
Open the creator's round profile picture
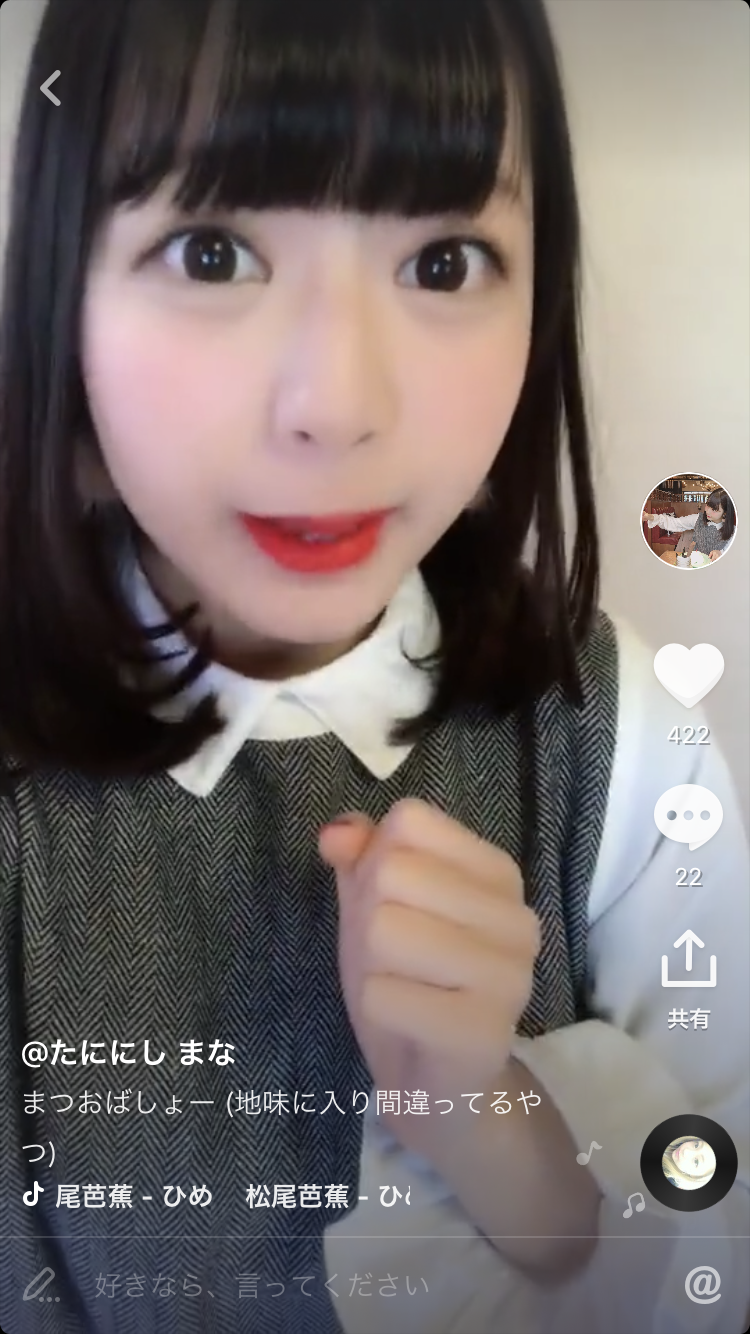(688, 522)
